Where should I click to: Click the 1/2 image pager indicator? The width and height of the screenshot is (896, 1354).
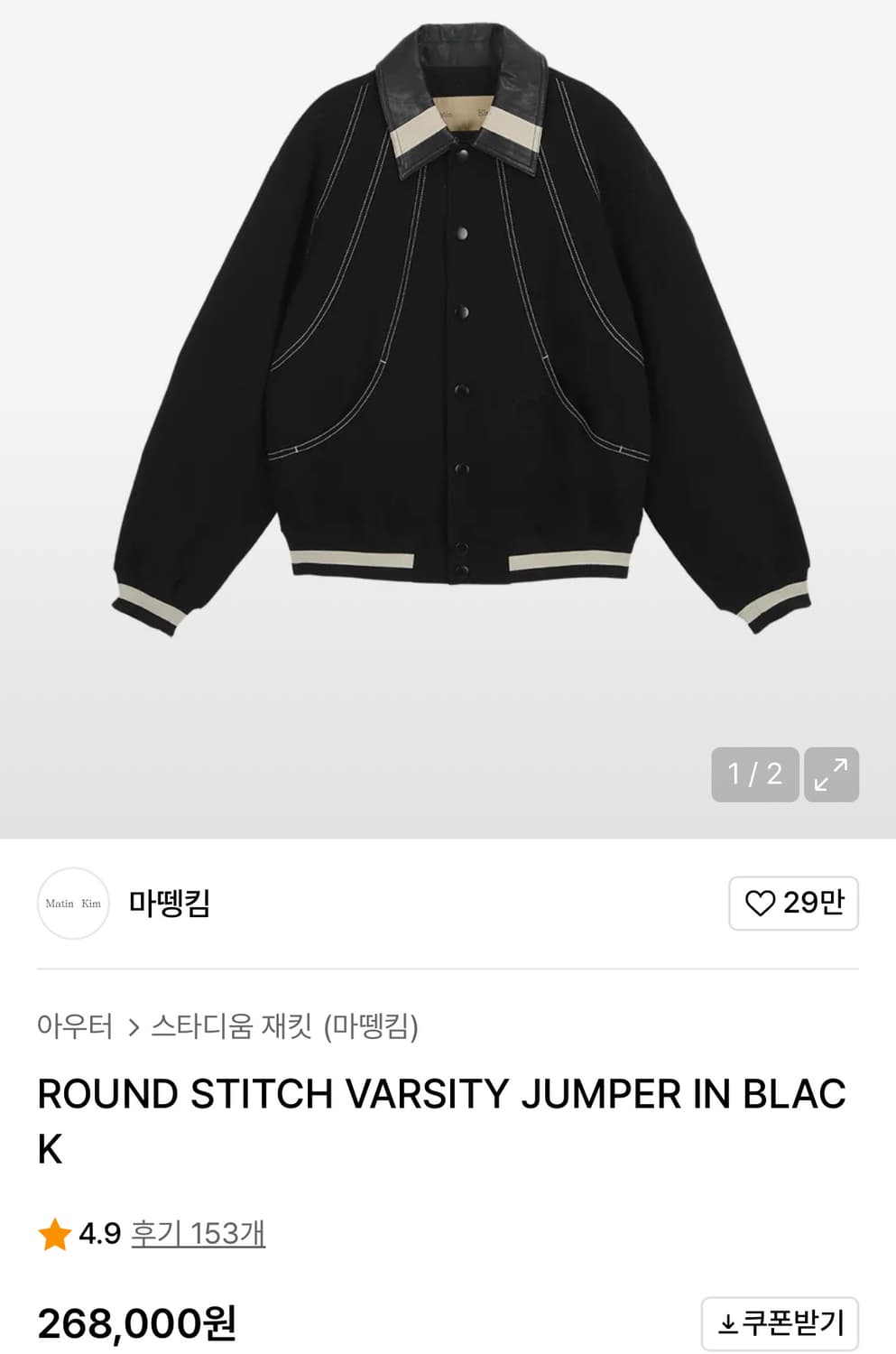click(x=754, y=773)
